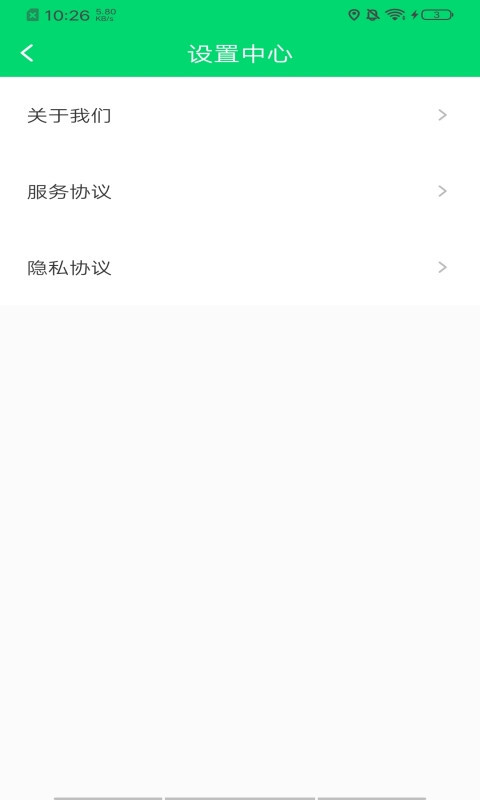Open the 服务协议 row

(240, 191)
